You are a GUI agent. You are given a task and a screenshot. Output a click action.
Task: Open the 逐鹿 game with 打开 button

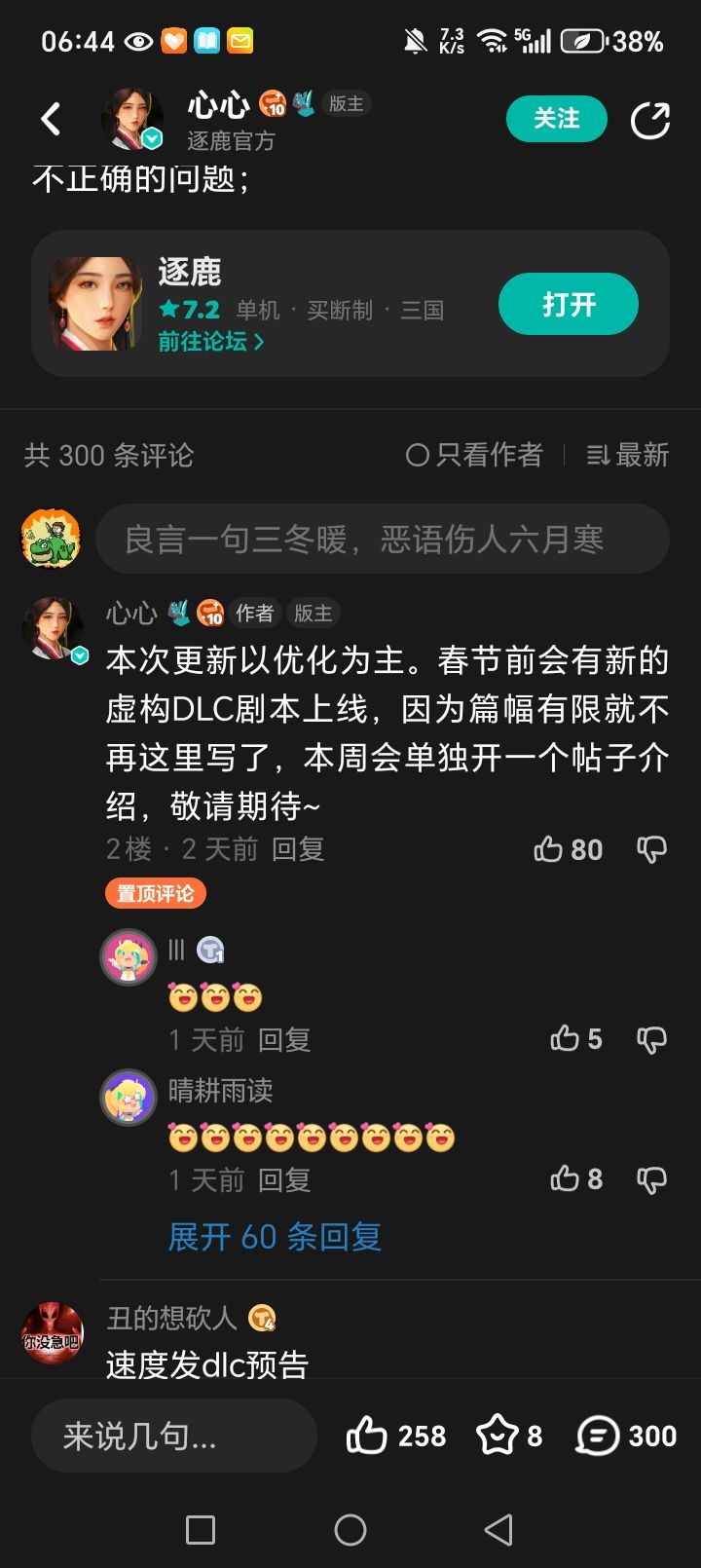click(569, 305)
